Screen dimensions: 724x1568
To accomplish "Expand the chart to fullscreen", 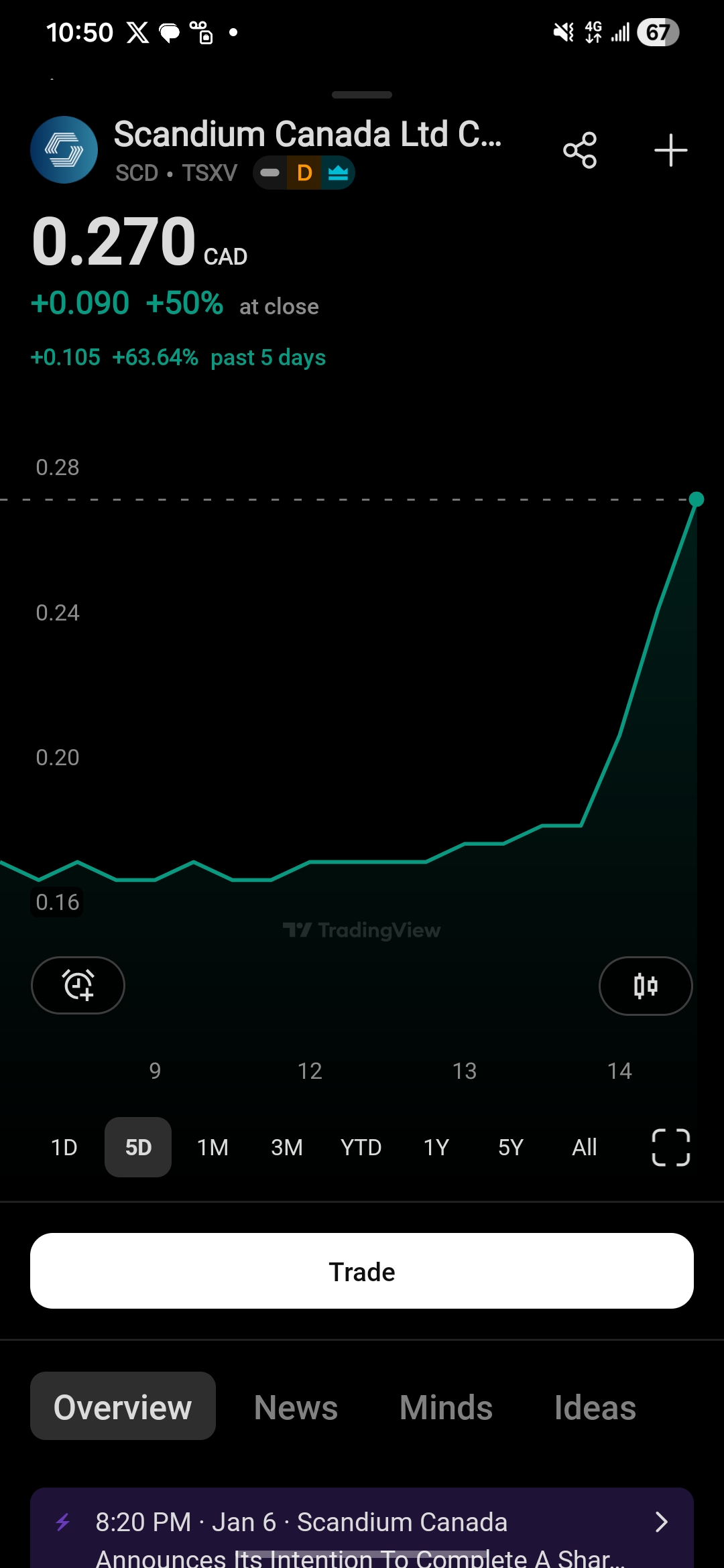I will click(670, 1147).
